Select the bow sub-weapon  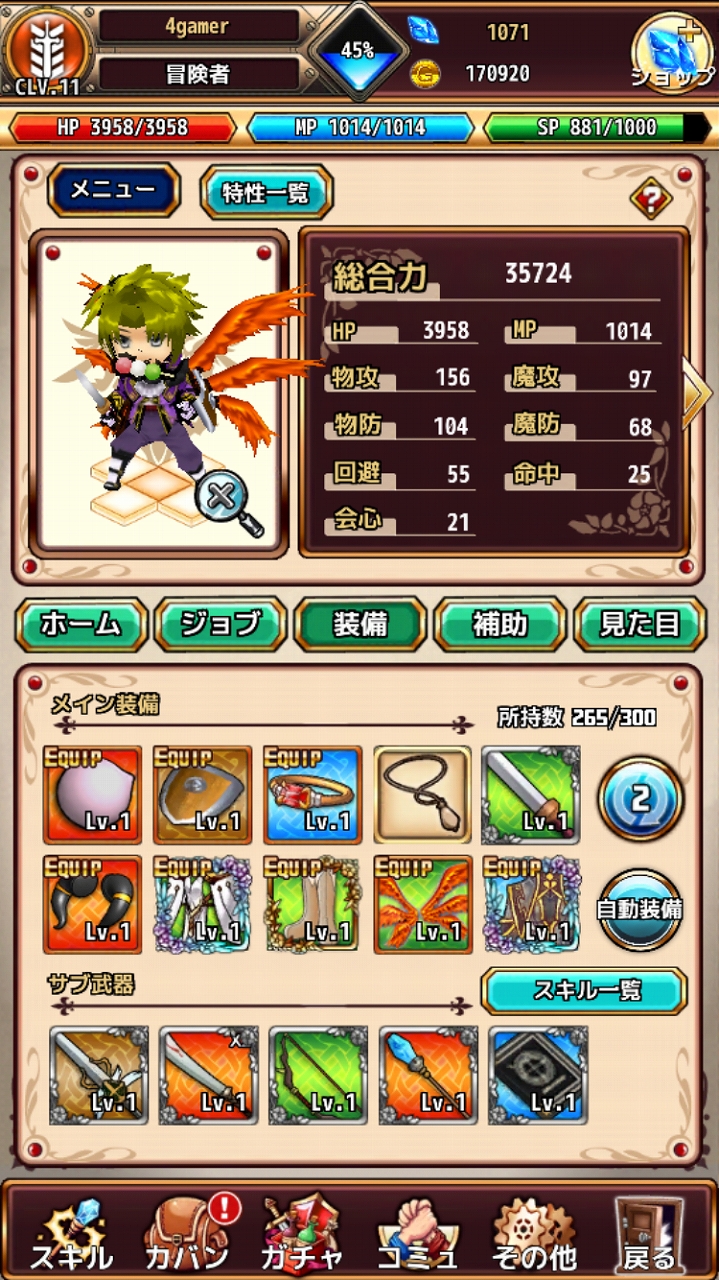point(318,1074)
